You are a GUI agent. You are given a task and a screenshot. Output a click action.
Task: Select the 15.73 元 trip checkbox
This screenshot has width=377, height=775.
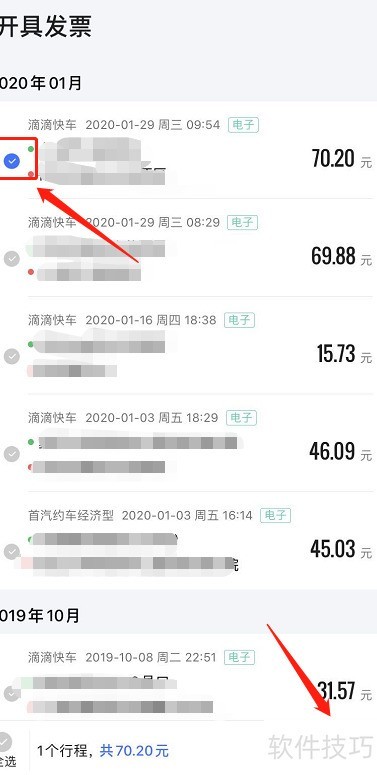click(12, 356)
